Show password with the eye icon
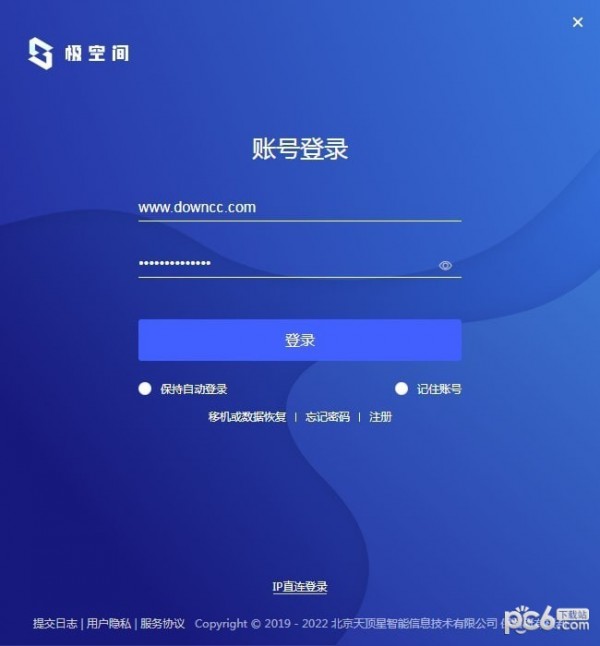This screenshot has width=600, height=646. [x=446, y=265]
